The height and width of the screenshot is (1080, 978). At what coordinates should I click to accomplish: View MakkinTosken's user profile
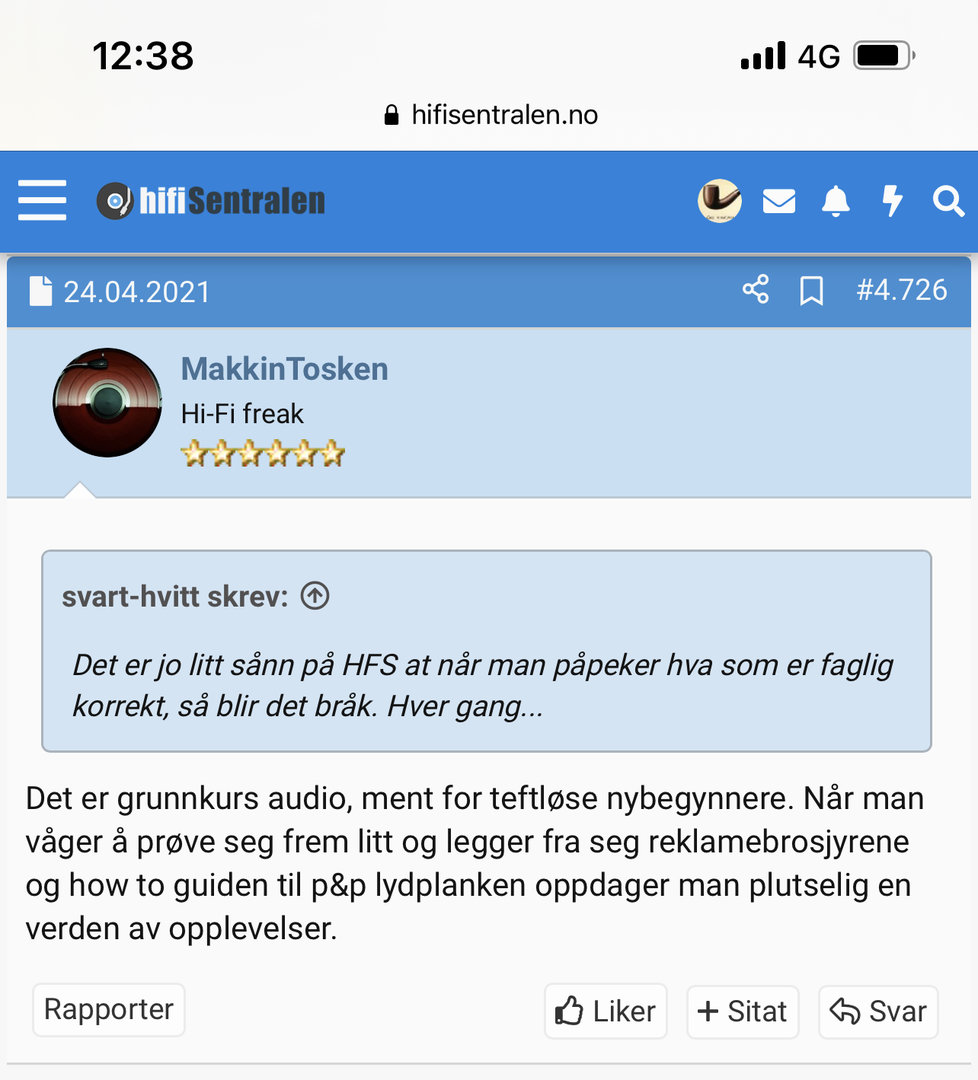(x=284, y=369)
